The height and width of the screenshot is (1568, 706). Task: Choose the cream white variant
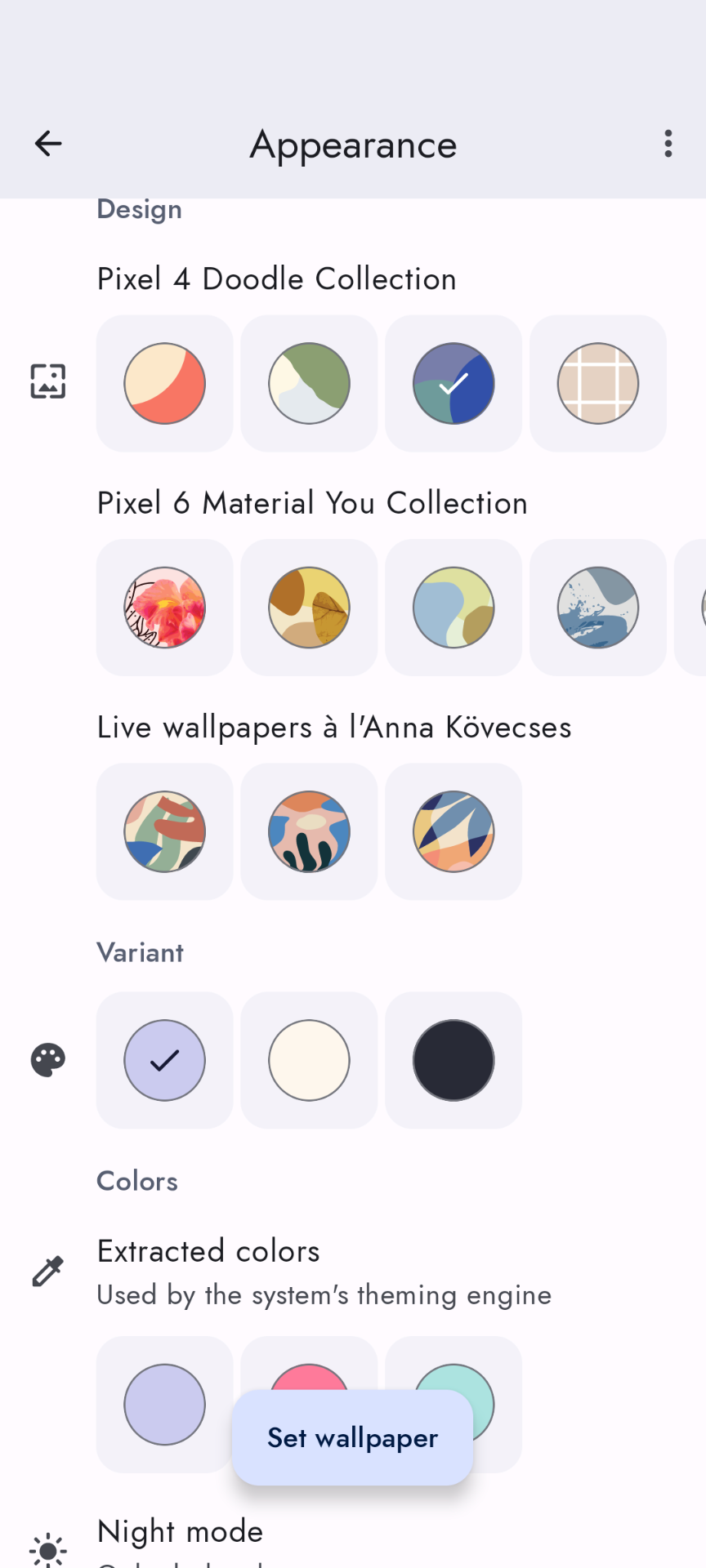coord(309,1060)
